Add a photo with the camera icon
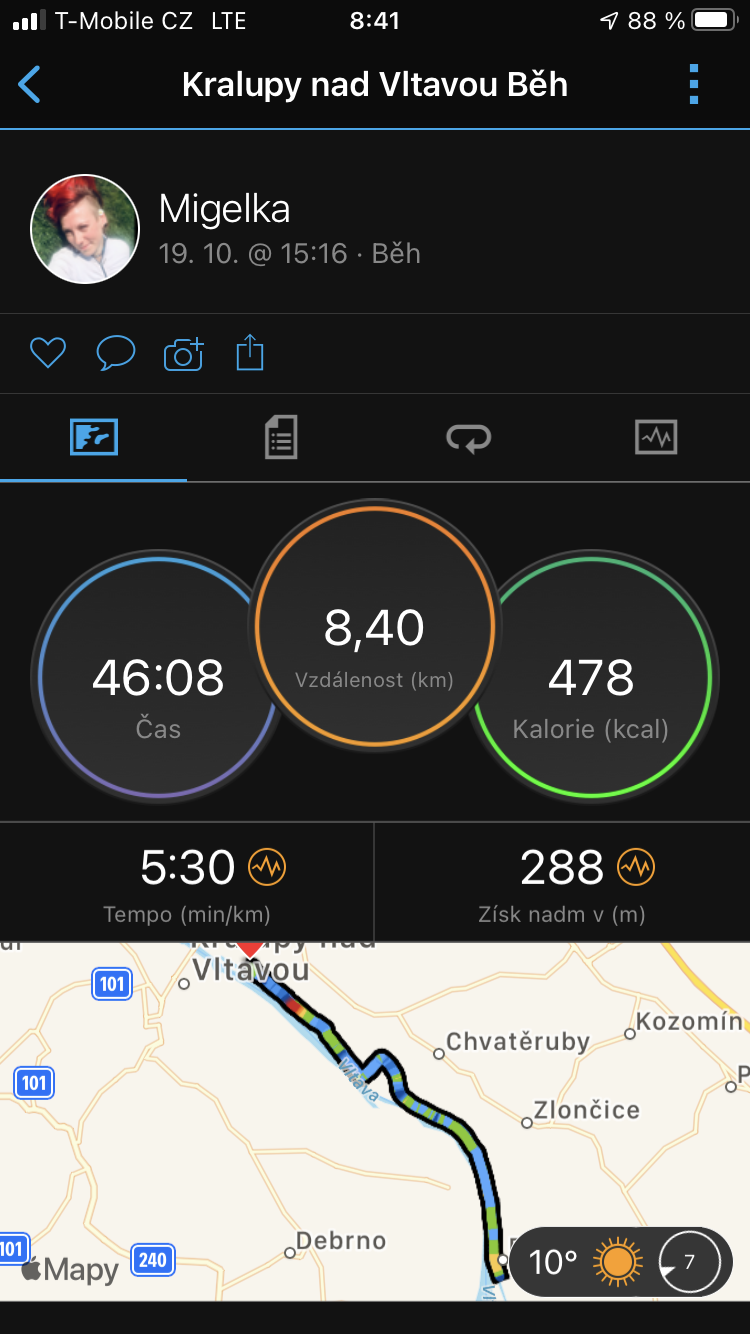The height and width of the screenshot is (1334, 750). coord(183,353)
